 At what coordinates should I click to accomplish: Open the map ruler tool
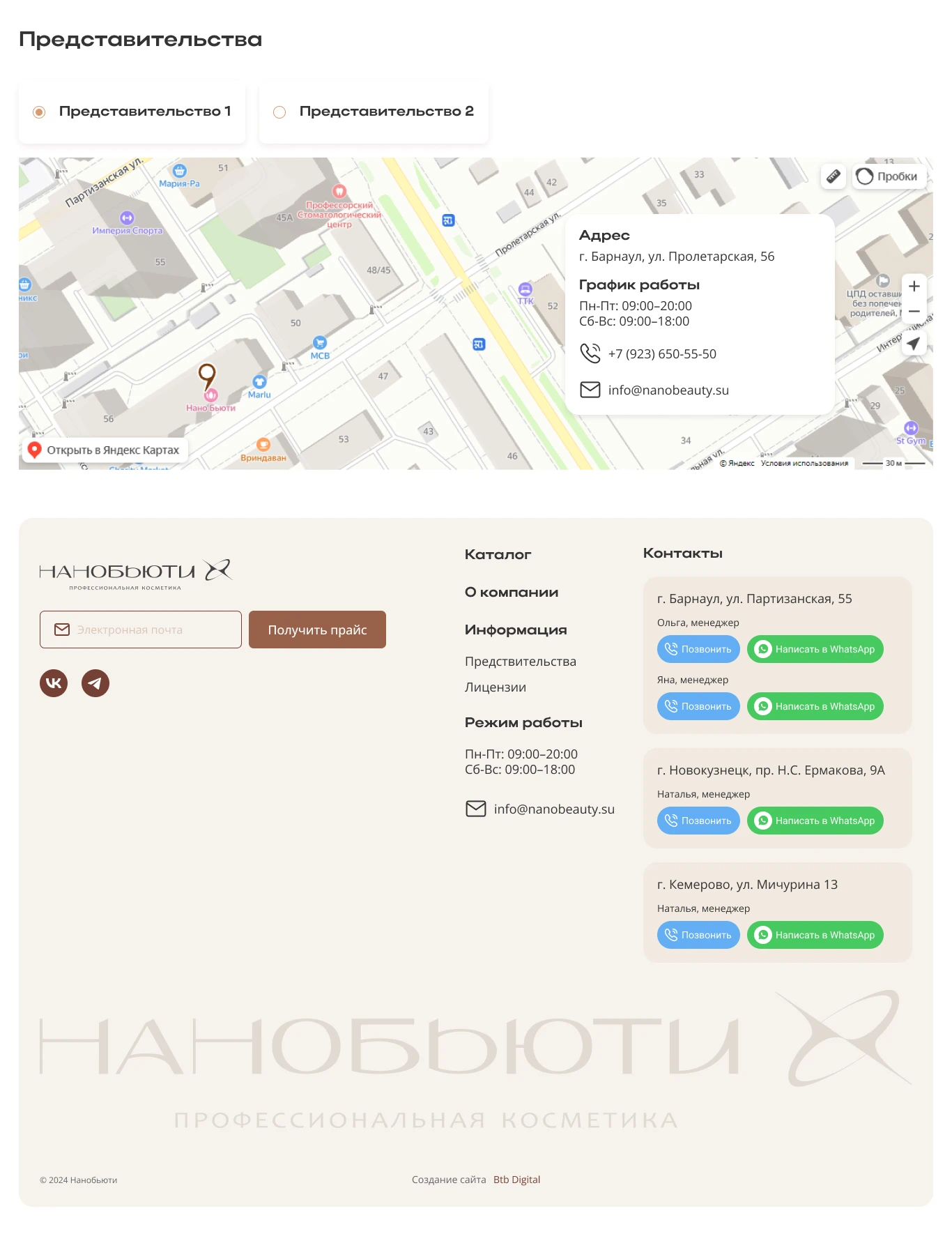pos(834,176)
